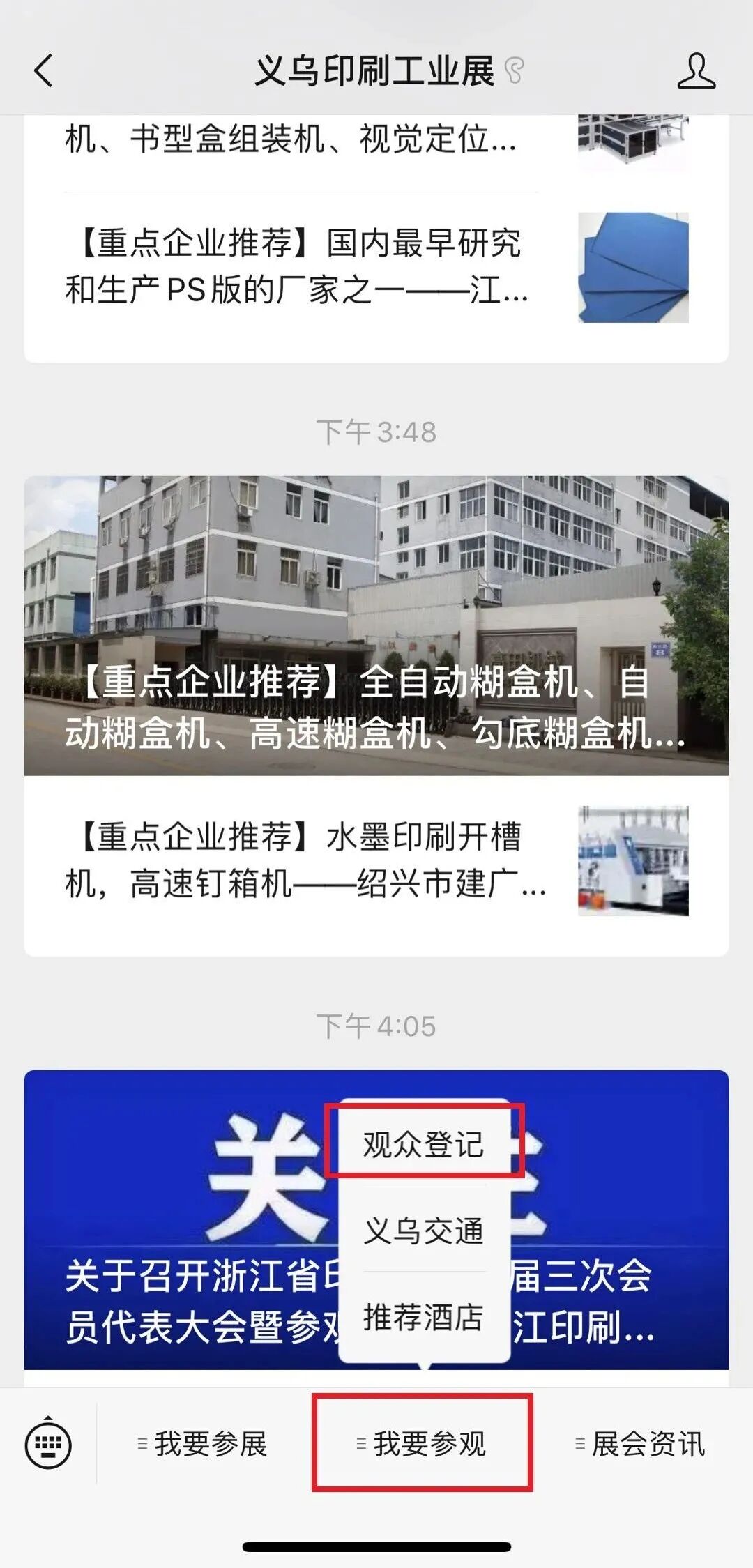This screenshot has height=1568, width=753.
Task: Open 推荐酒店 from the popup
Action: click(423, 1317)
